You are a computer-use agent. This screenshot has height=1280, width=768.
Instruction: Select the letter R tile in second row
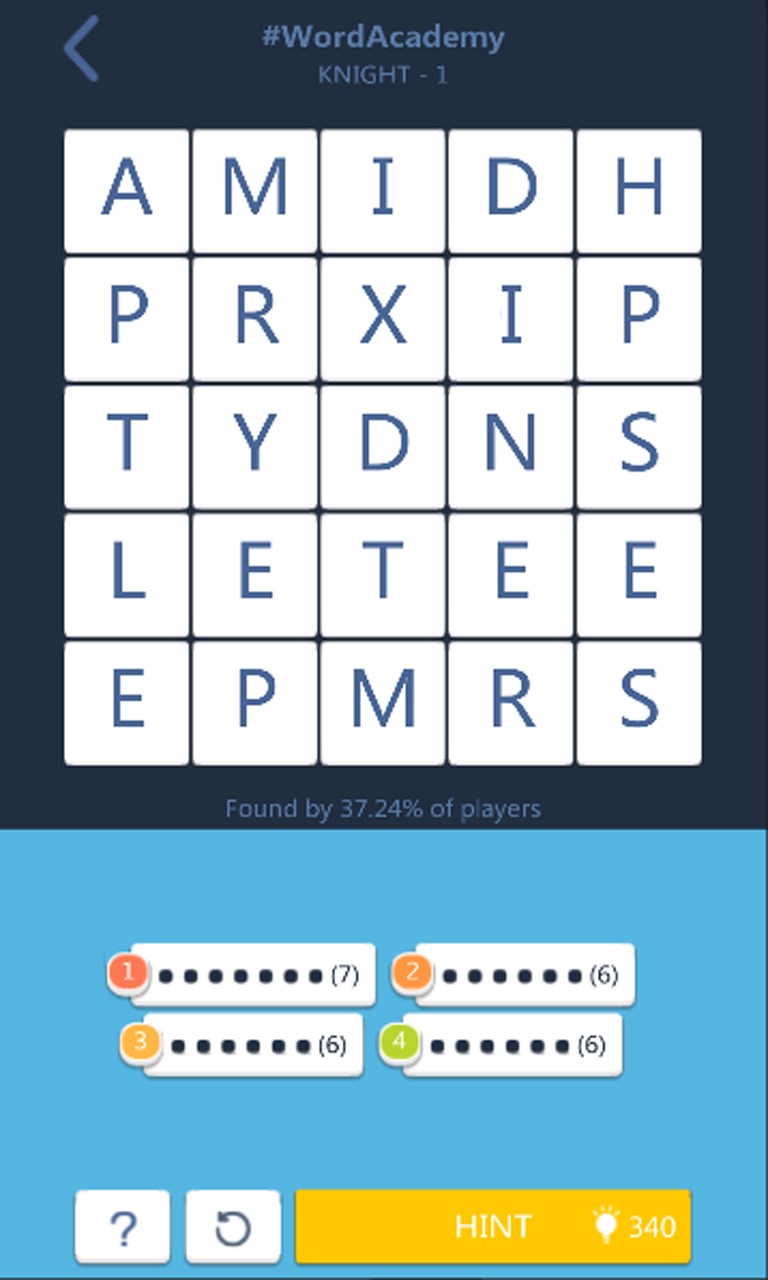(x=255, y=318)
